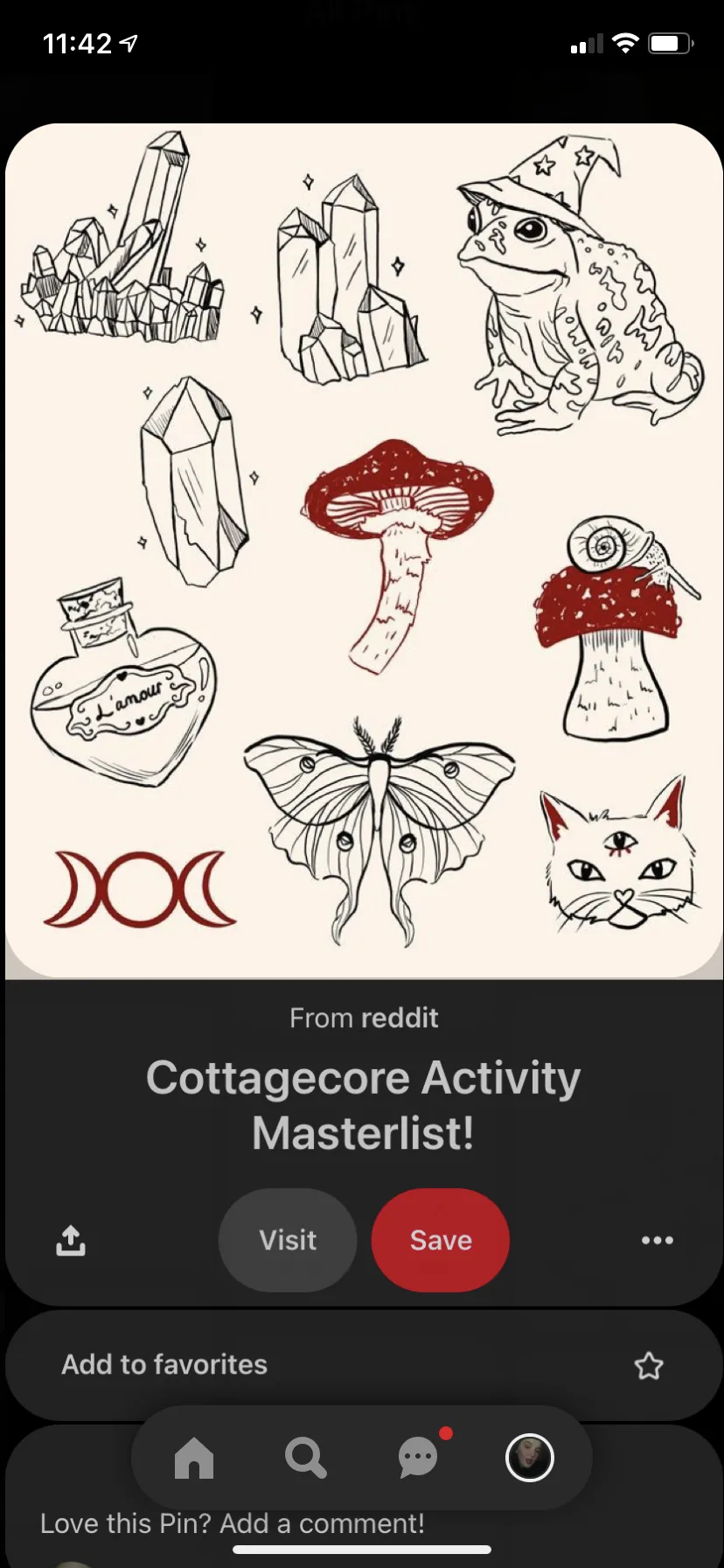
Task: Open the messages tab with notification dot
Action: pos(418,1458)
